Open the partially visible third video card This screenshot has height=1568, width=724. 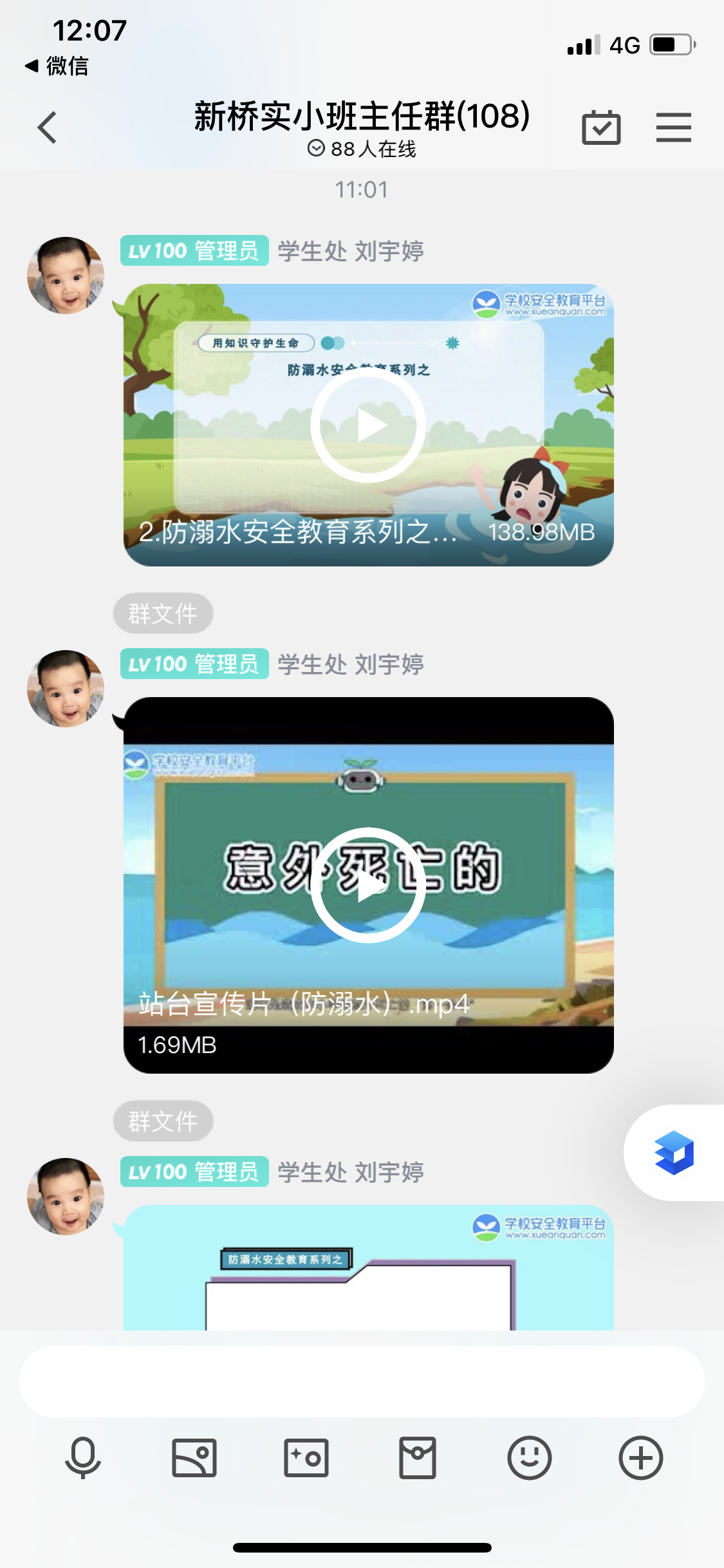pyautogui.click(x=368, y=1267)
